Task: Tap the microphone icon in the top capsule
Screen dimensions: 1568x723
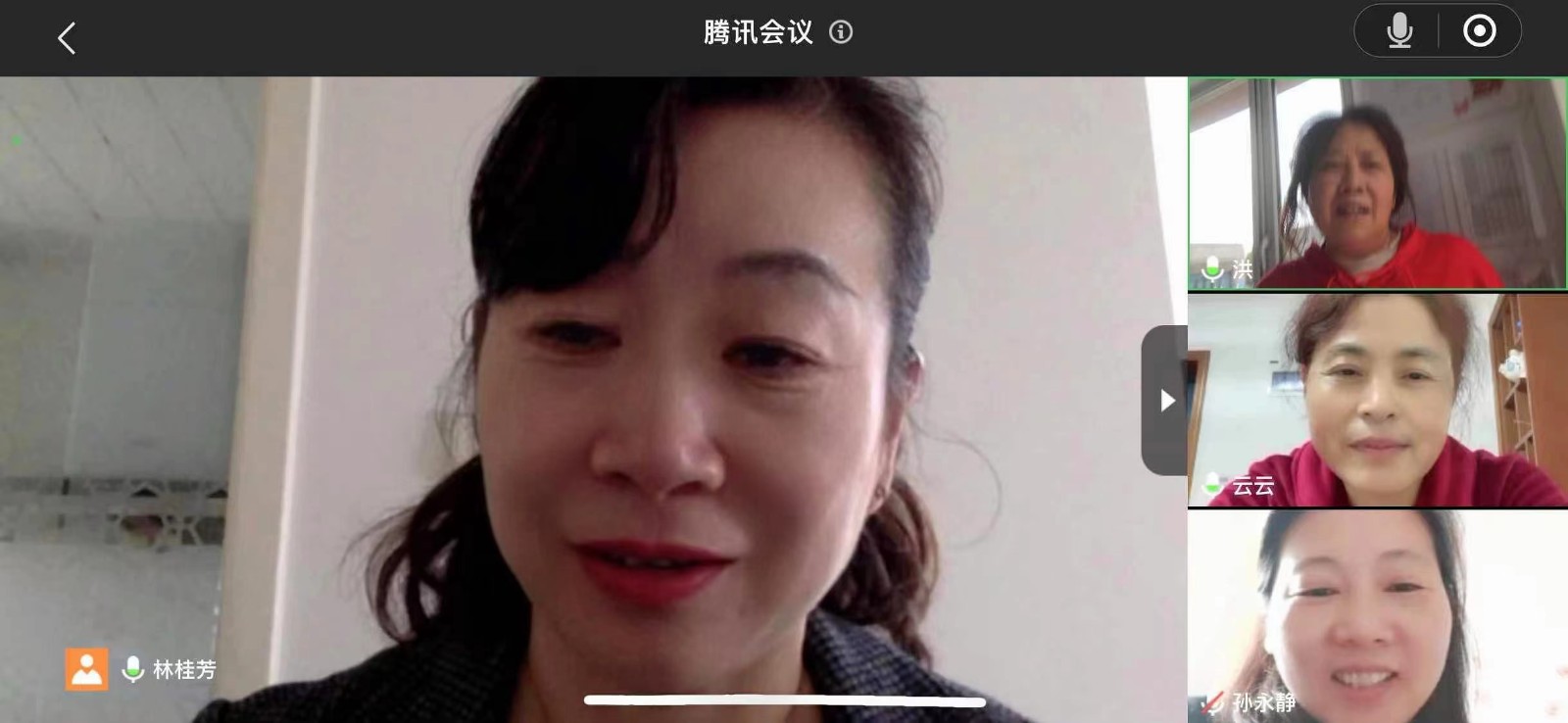Action: tap(1399, 31)
